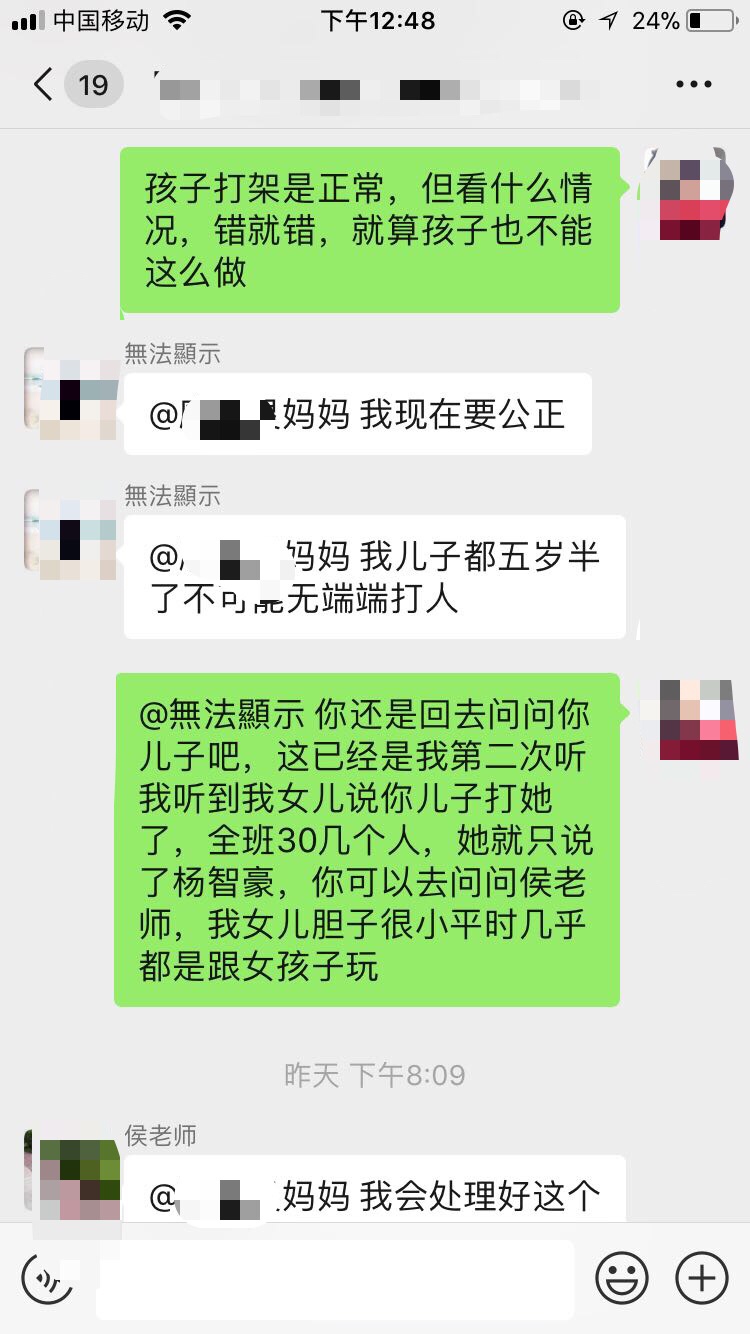The width and height of the screenshot is (750, 1334).
Task: Open the three-dot group chat menu
Action: point(693,85)
